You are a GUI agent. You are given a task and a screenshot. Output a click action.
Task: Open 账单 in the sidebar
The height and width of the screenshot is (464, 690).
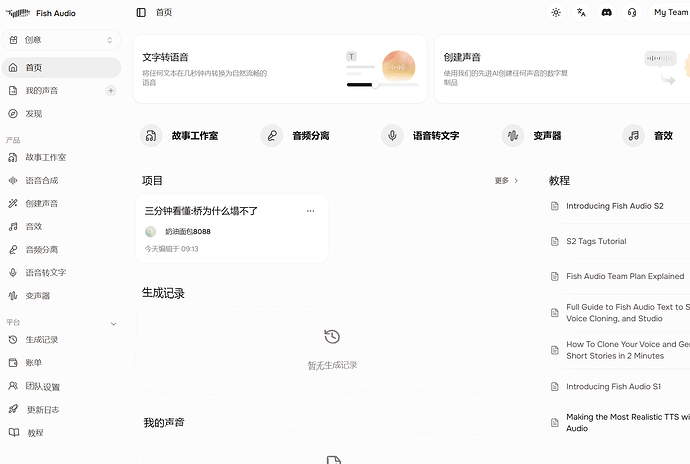pos(61,363)
